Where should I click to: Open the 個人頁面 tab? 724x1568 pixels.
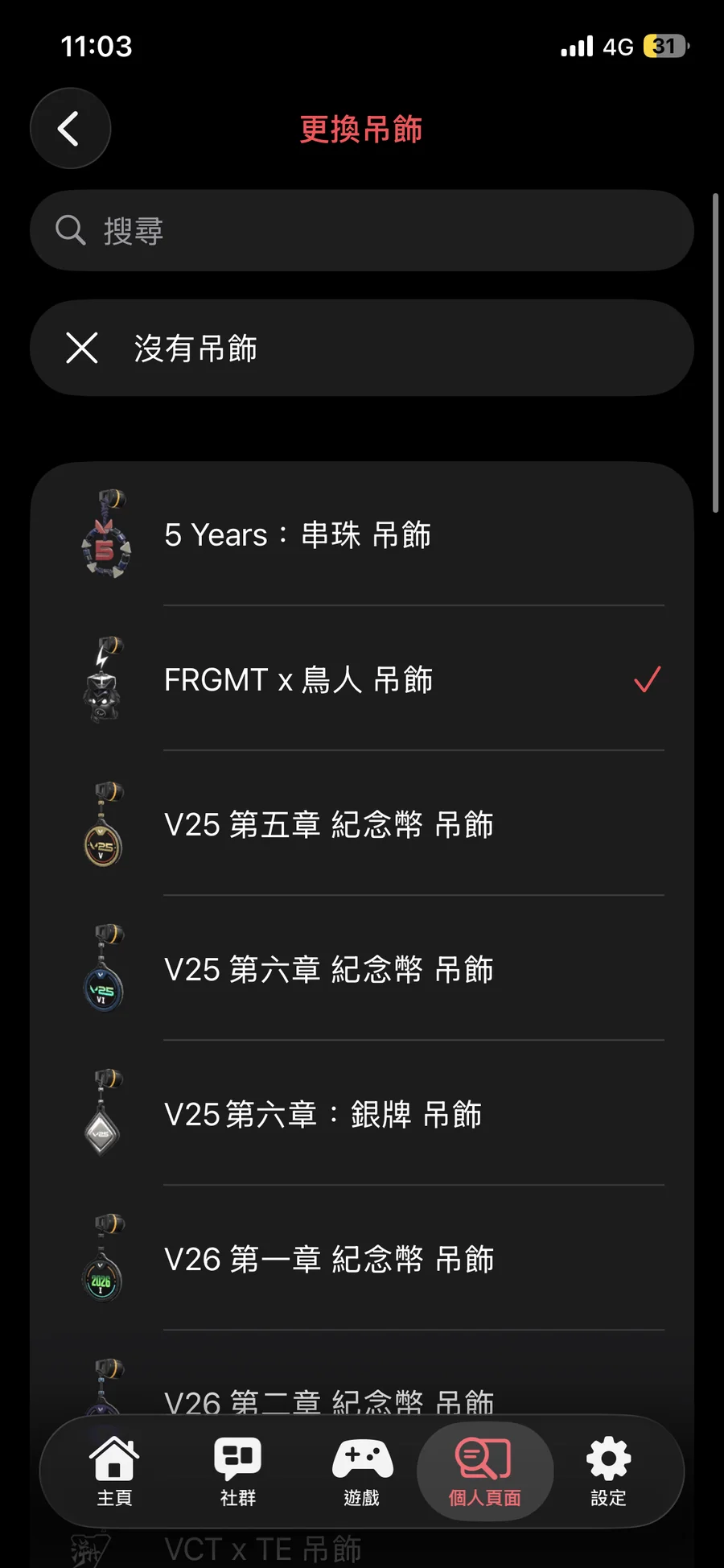pos(484,1471)
